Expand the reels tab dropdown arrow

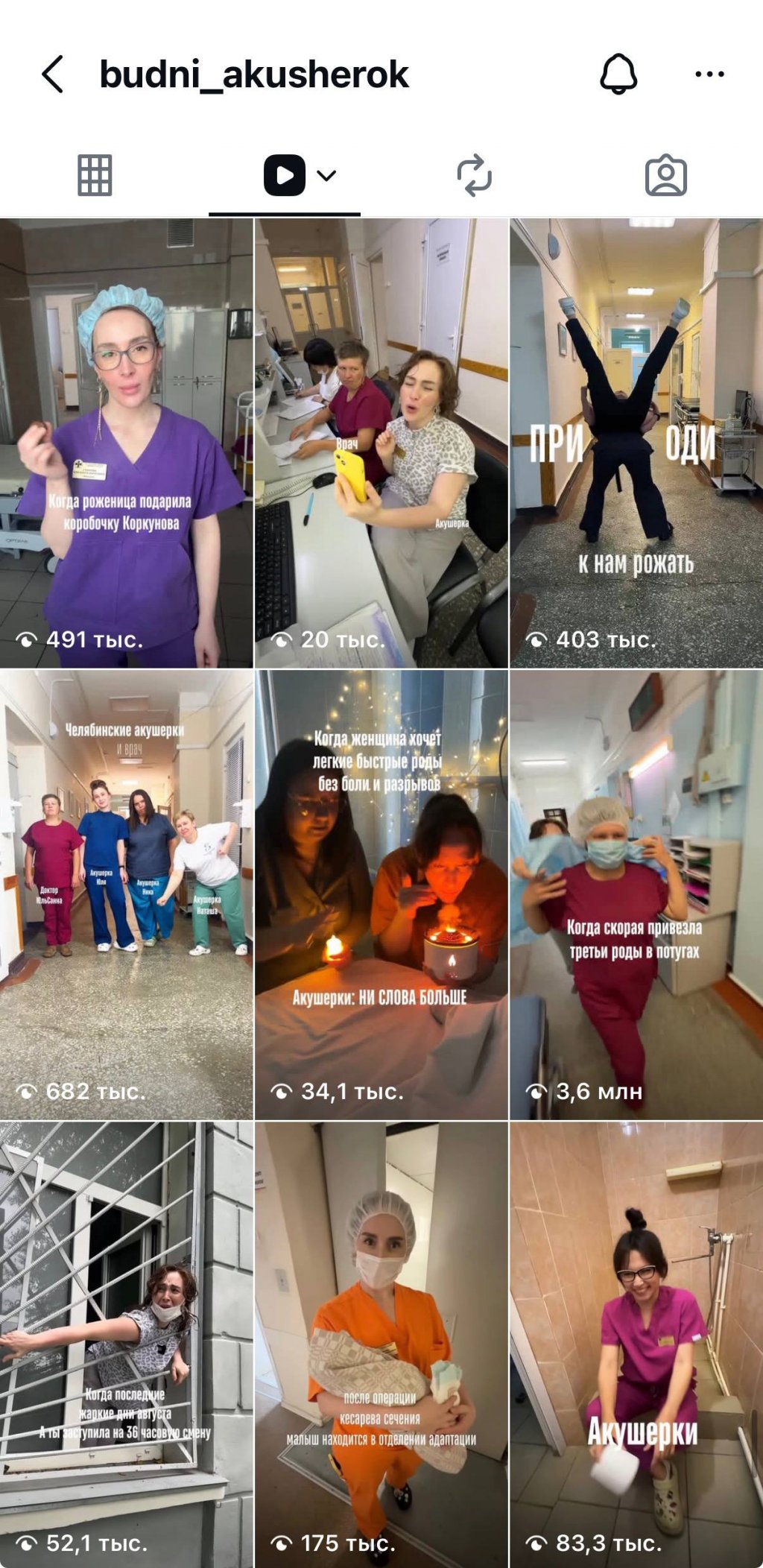coord(326,176)
